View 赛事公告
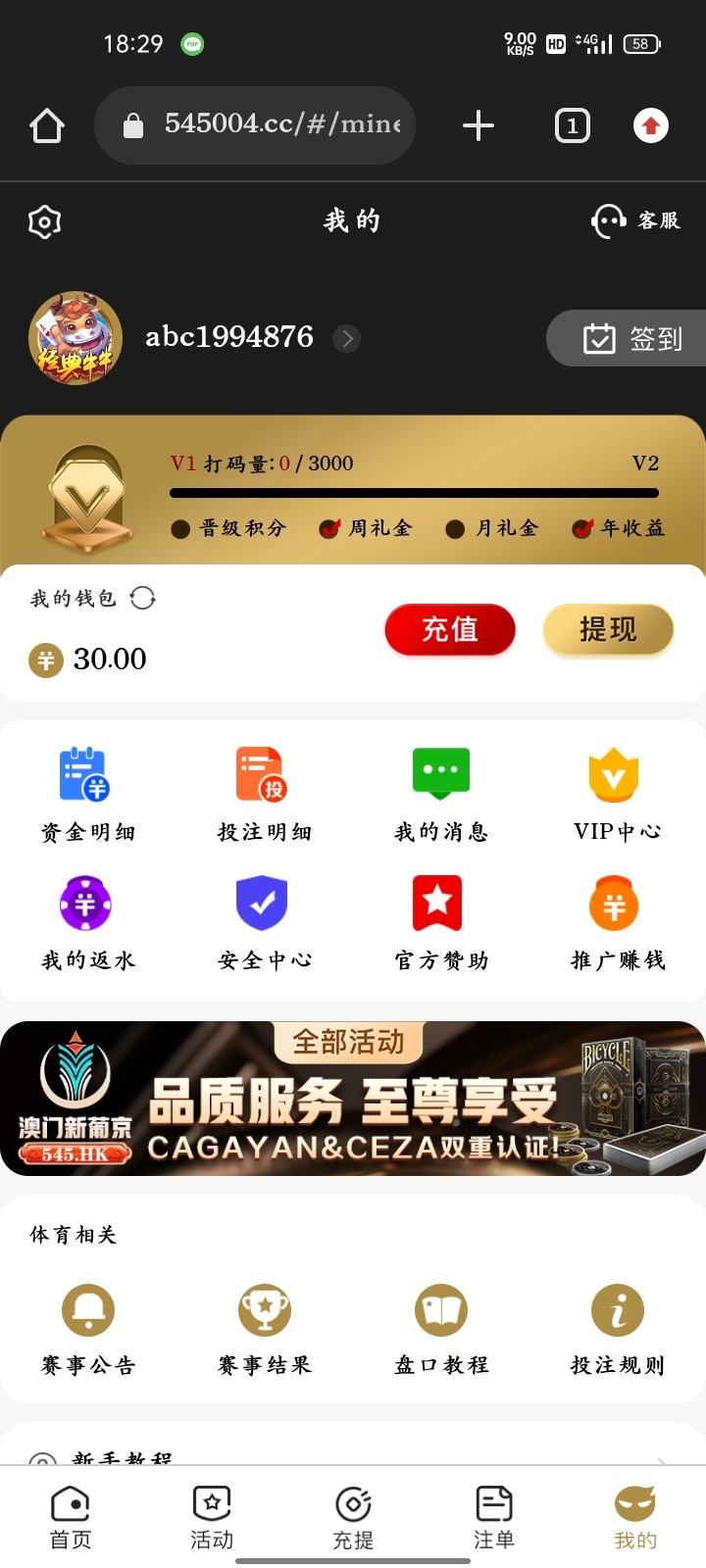This screenshot has height=1568, width=706. 87,1328
